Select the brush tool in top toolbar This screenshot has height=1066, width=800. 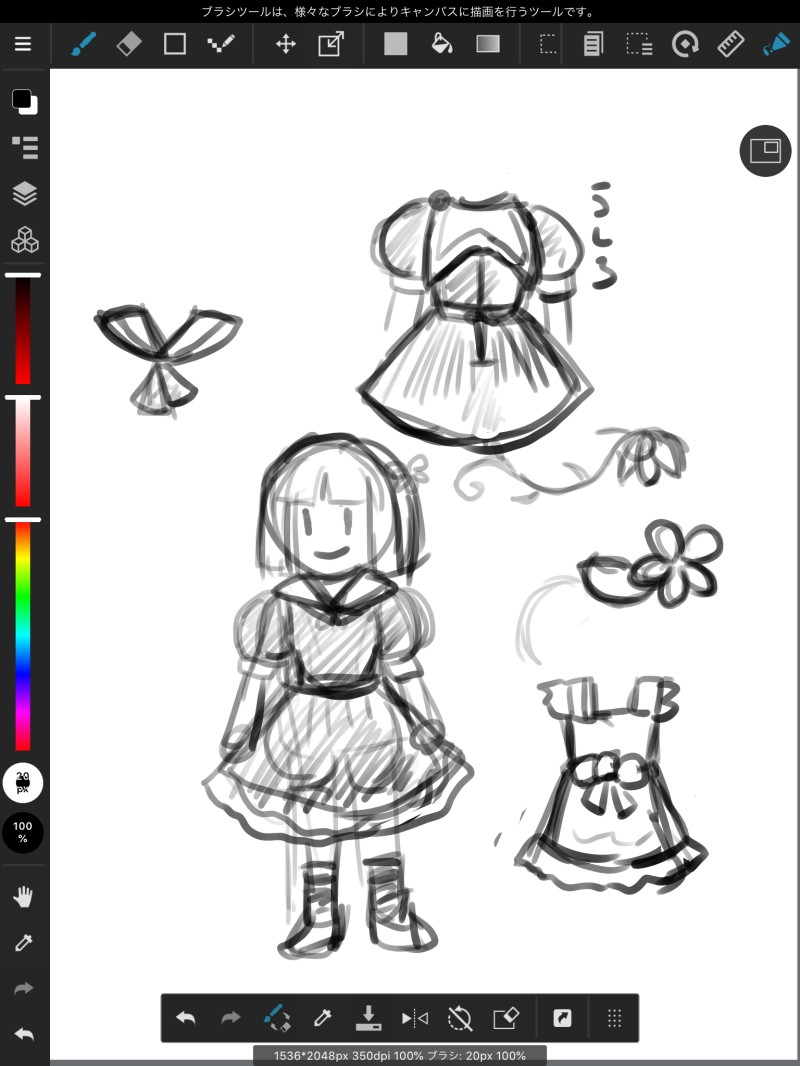(83, 44)
